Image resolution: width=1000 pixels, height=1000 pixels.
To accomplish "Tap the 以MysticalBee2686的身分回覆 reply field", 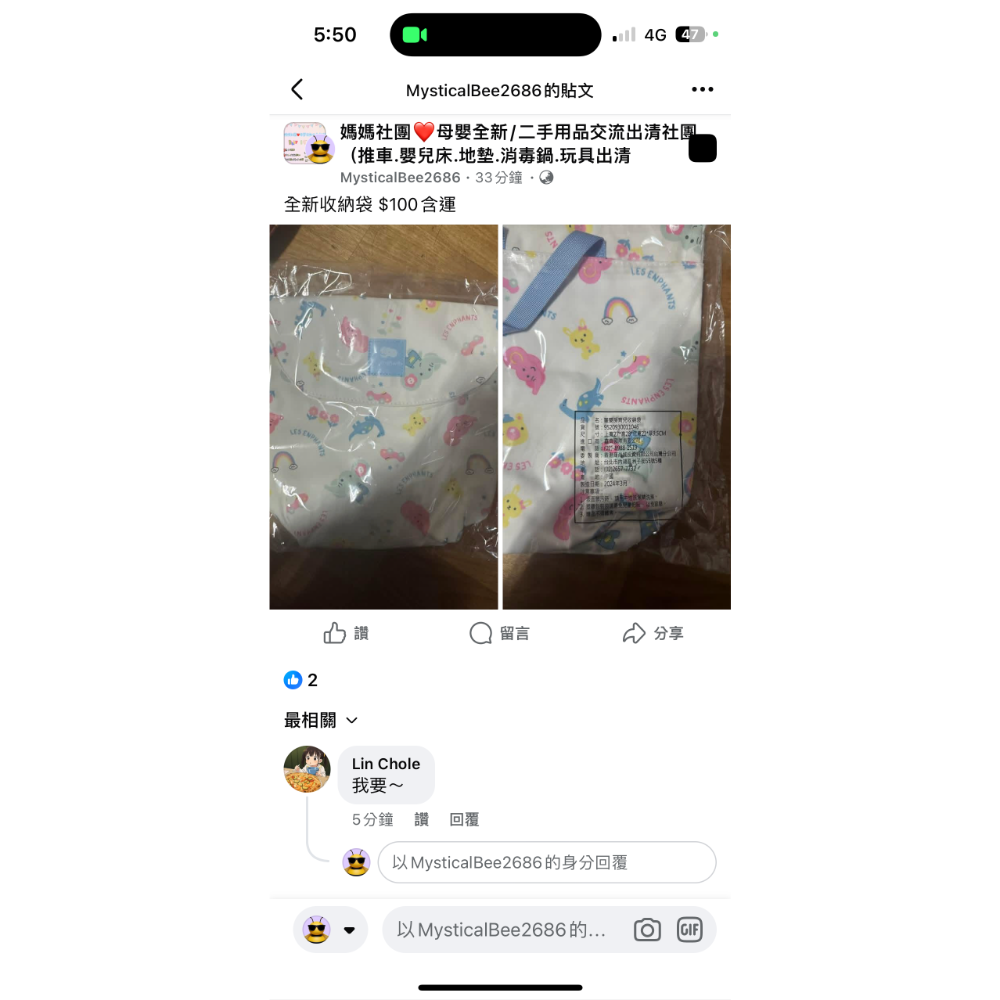I will point(546,862).
